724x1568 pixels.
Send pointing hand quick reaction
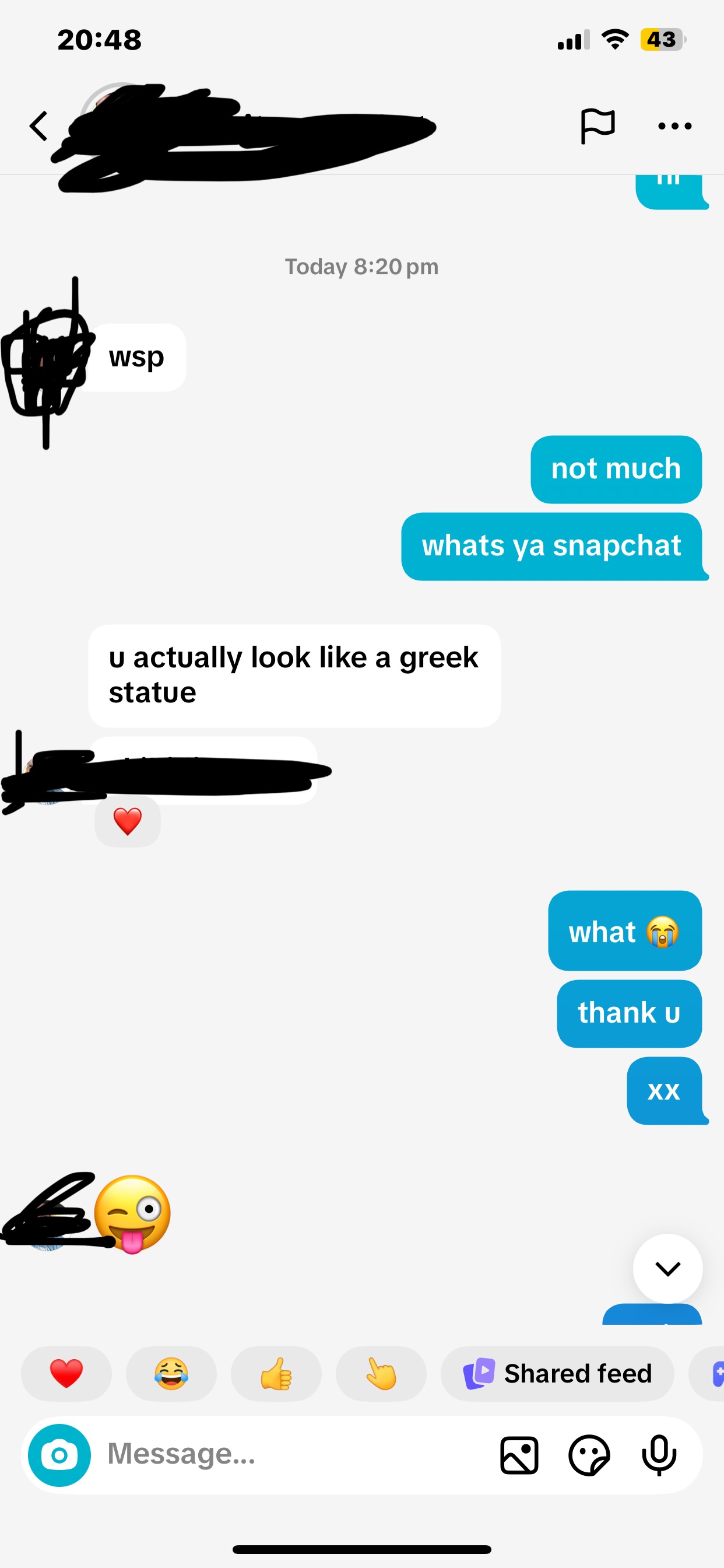tap(381, 1374)
